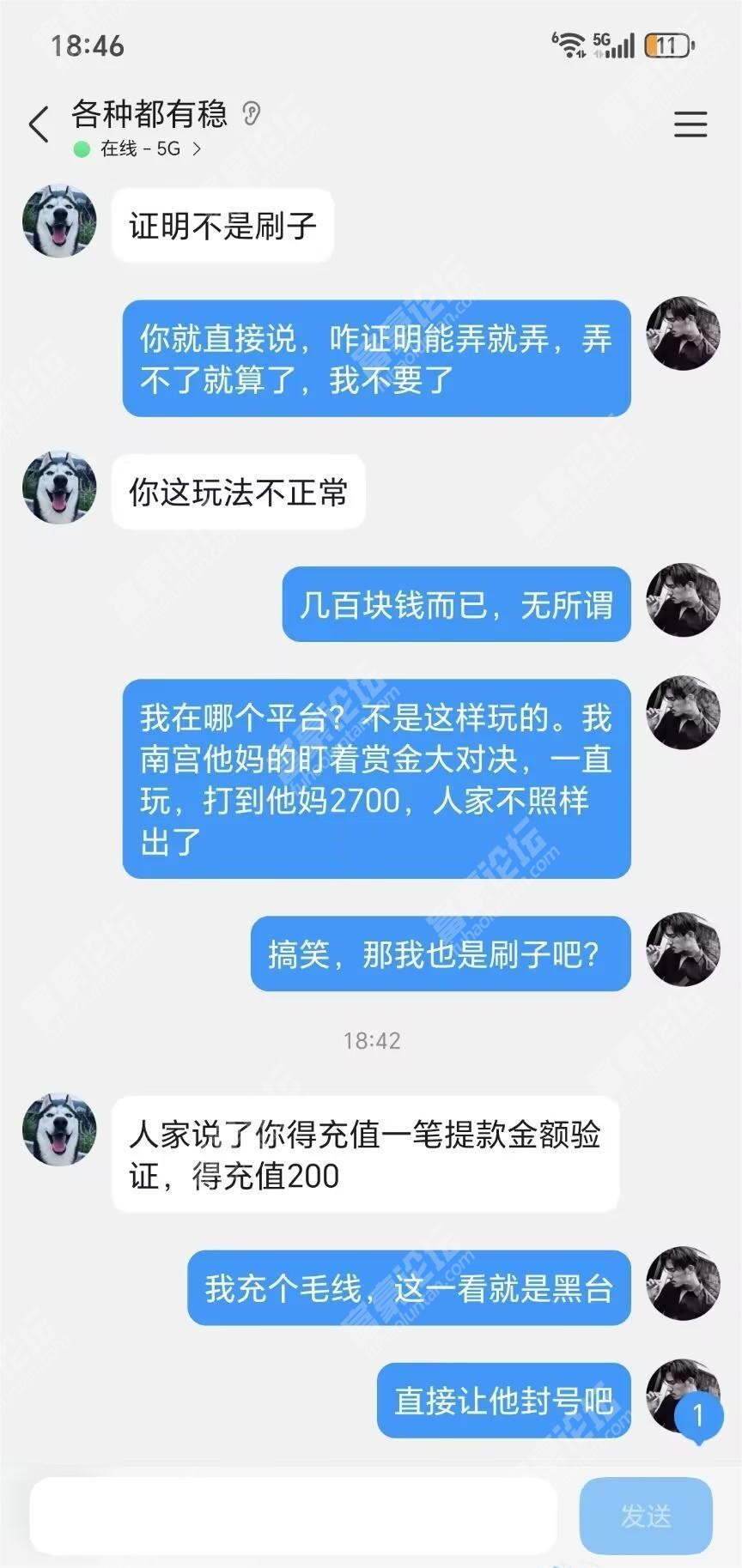Go back from the chat

tap(39, 125)
